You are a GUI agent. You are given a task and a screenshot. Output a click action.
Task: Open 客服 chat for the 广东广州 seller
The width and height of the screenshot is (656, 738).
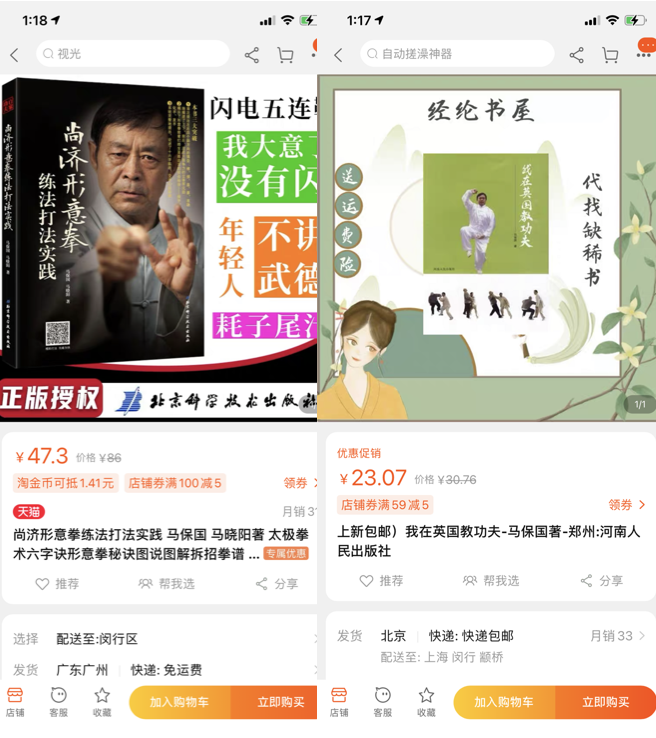tap(58, 701)
